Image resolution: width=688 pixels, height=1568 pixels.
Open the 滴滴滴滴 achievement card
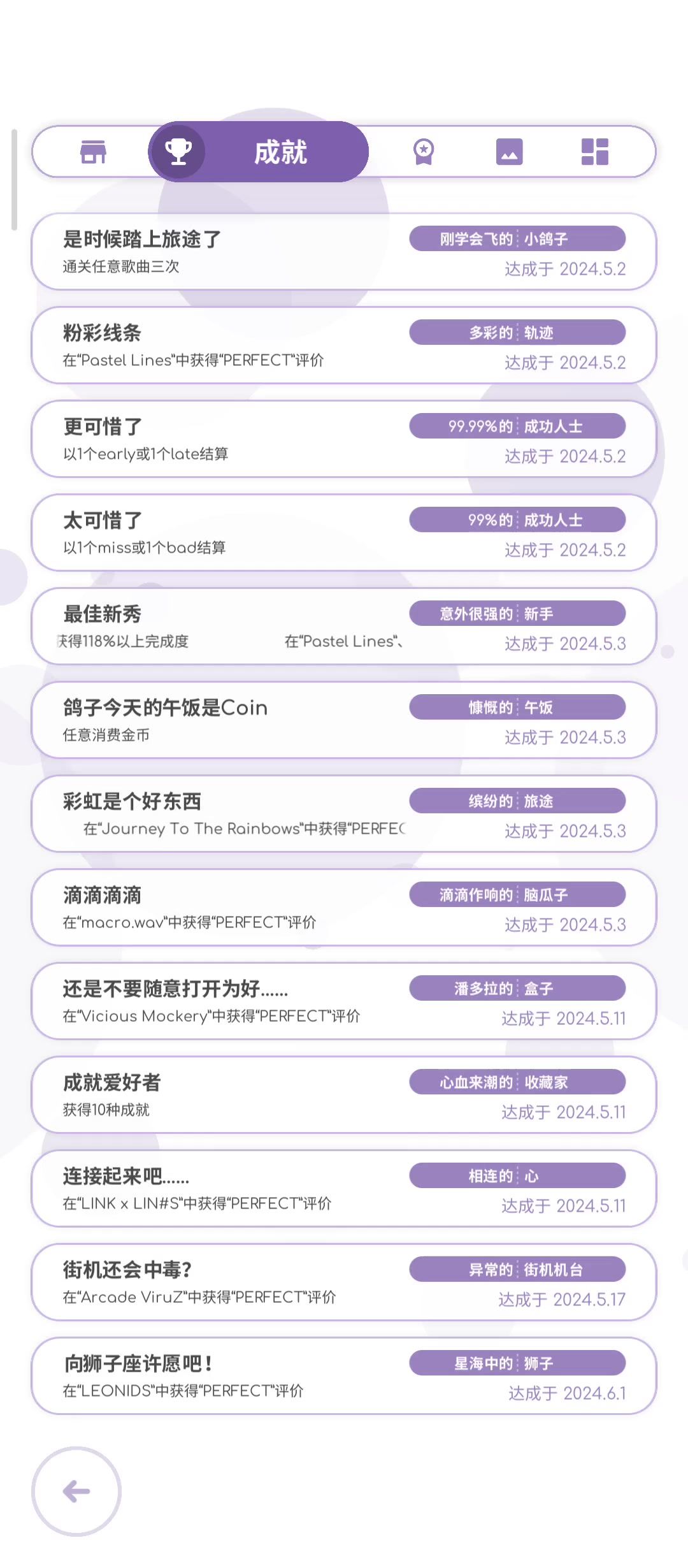click(344, 908)
